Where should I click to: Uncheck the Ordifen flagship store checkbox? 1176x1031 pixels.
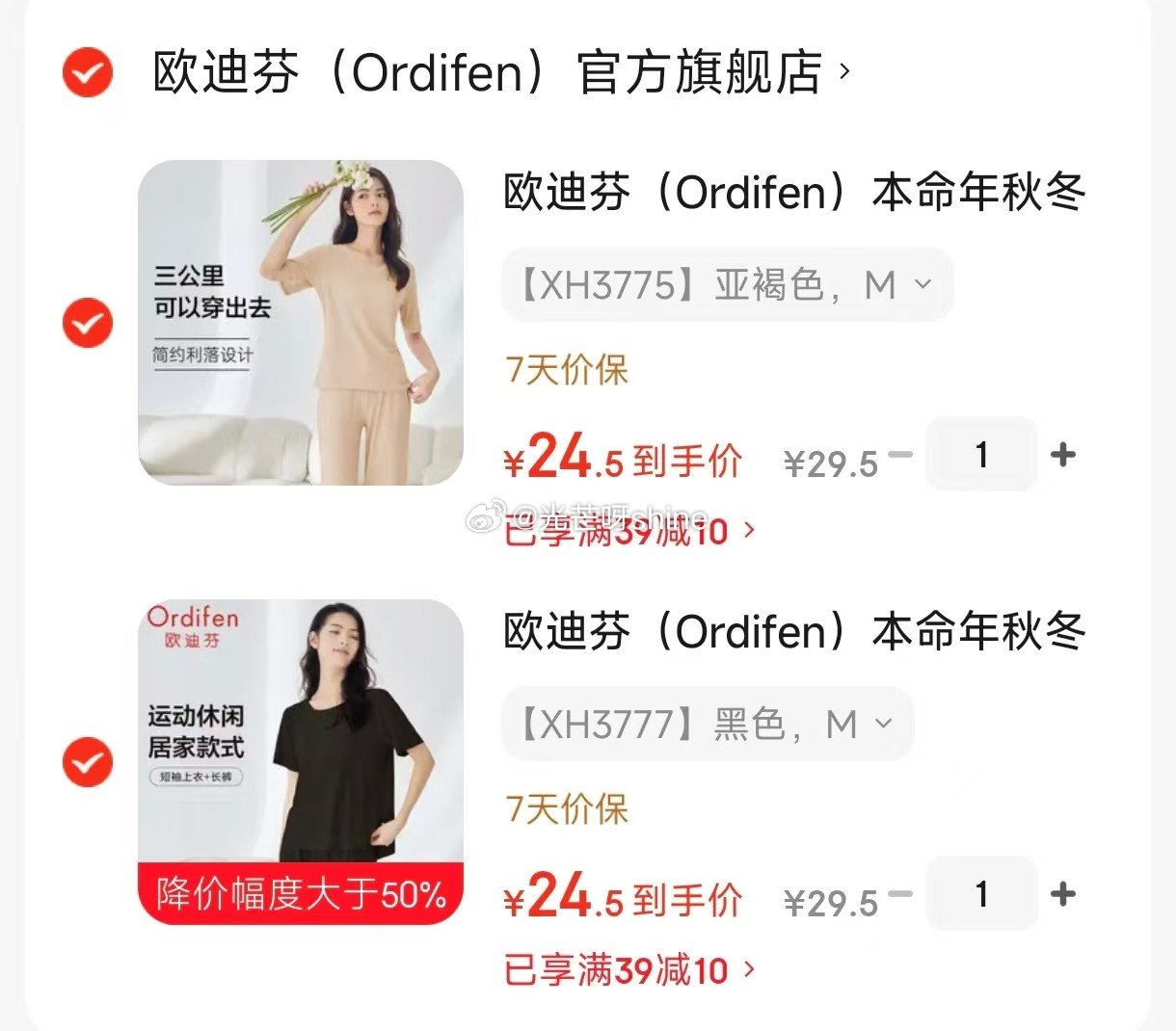pos(87,72)
